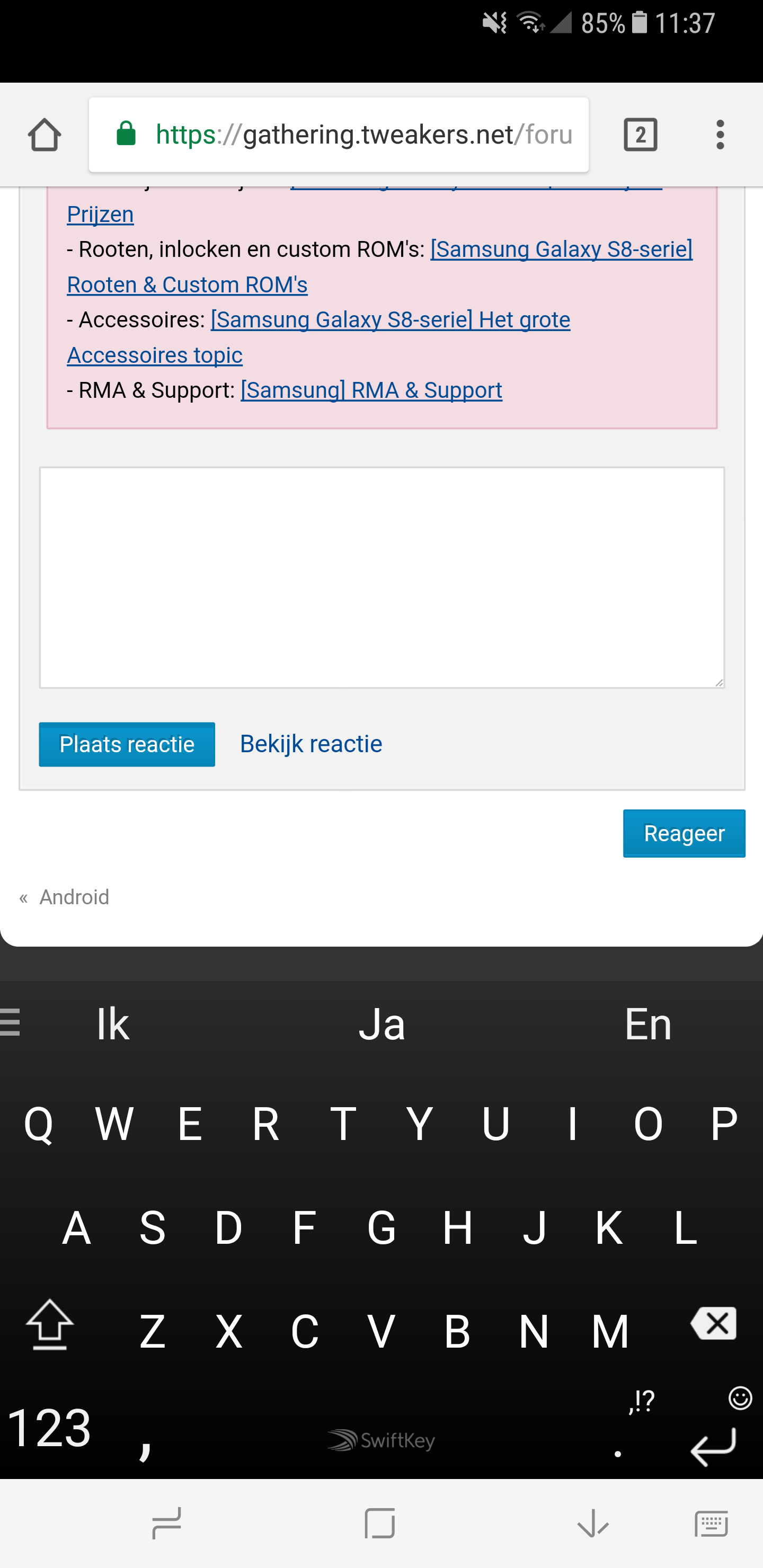763x1568 pixels.
Task: Tap the keyboard shift key
Action: [50, 1324]
